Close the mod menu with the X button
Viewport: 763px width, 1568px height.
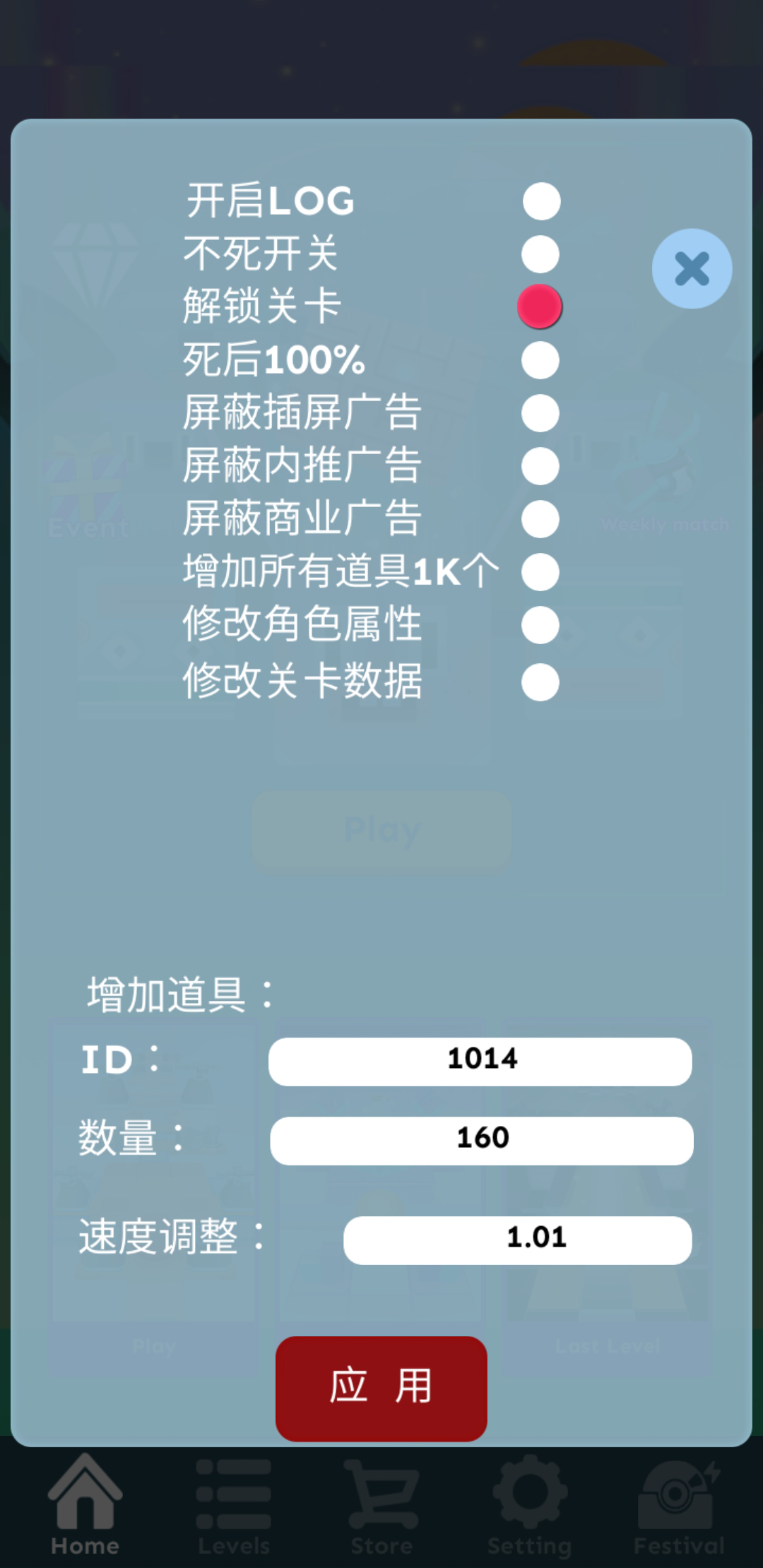point(692,269)
